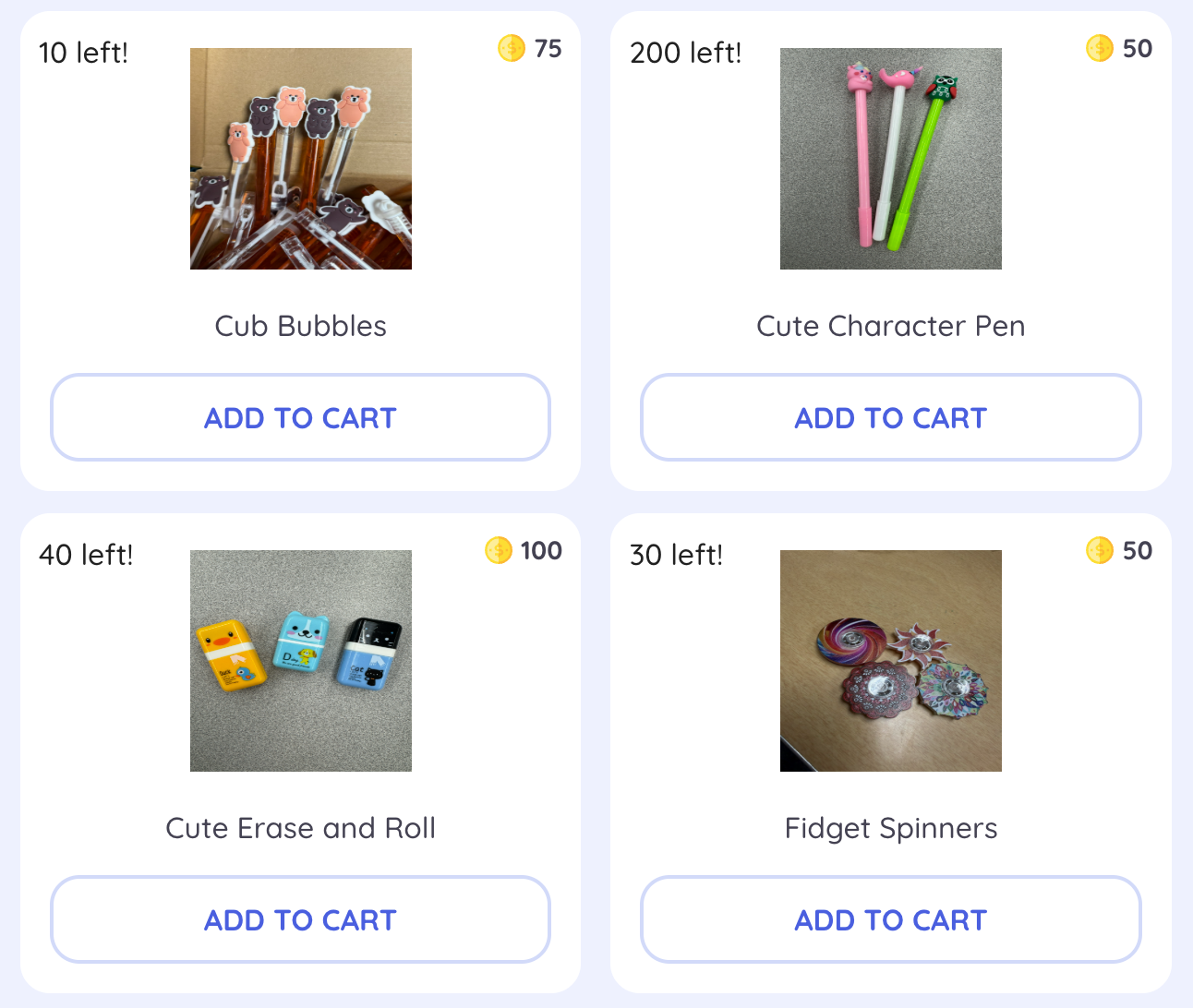Open the Cub Bubbles product image
The width and height of the screenshot is (1193, 1008).
(300, 159)
